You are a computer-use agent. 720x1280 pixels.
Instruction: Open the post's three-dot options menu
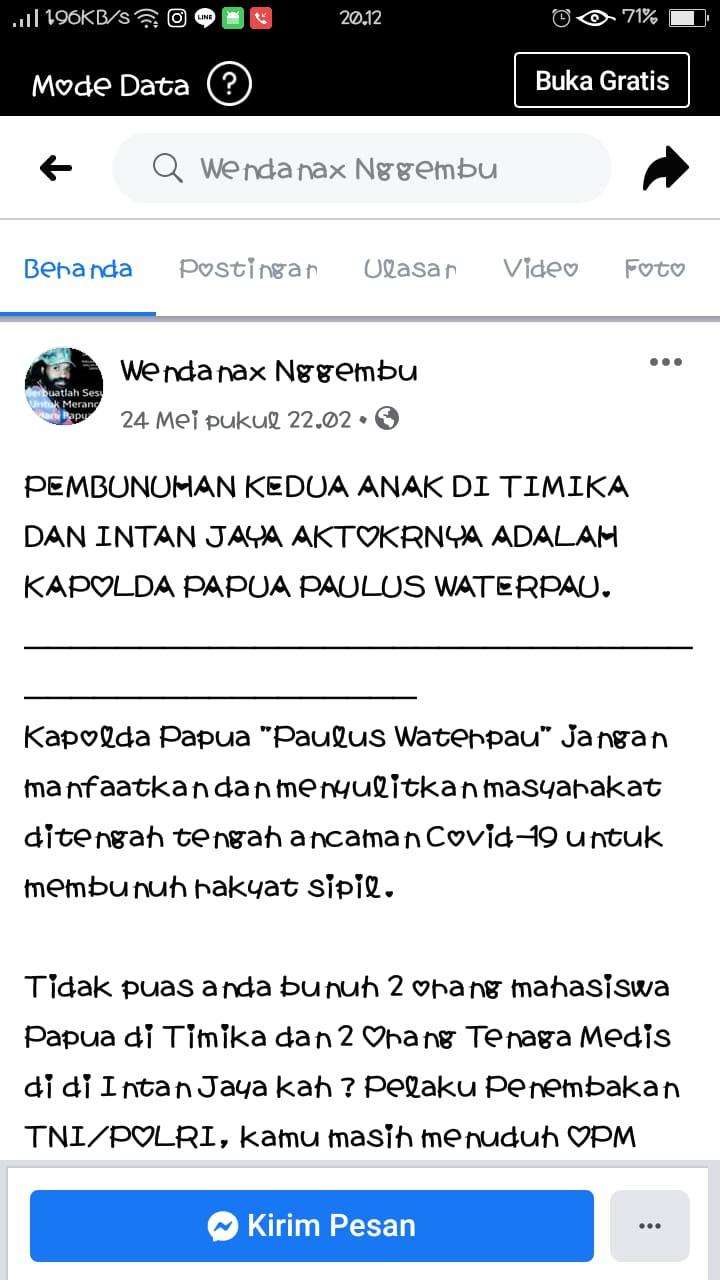click(x=665, y=362)
